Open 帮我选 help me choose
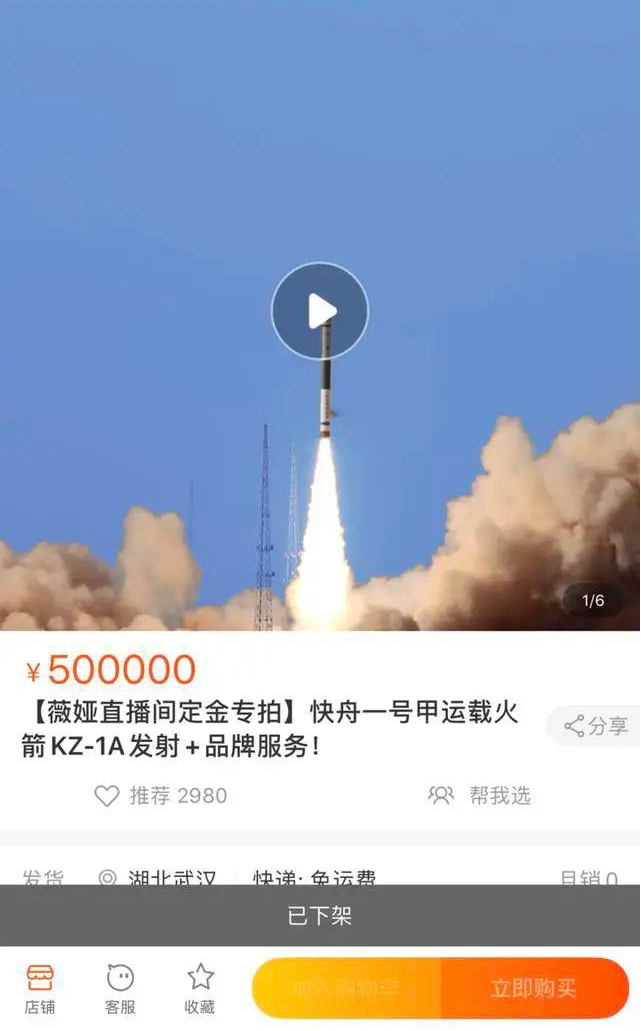Screen dimensions: 641x1031 coord(481,796)
